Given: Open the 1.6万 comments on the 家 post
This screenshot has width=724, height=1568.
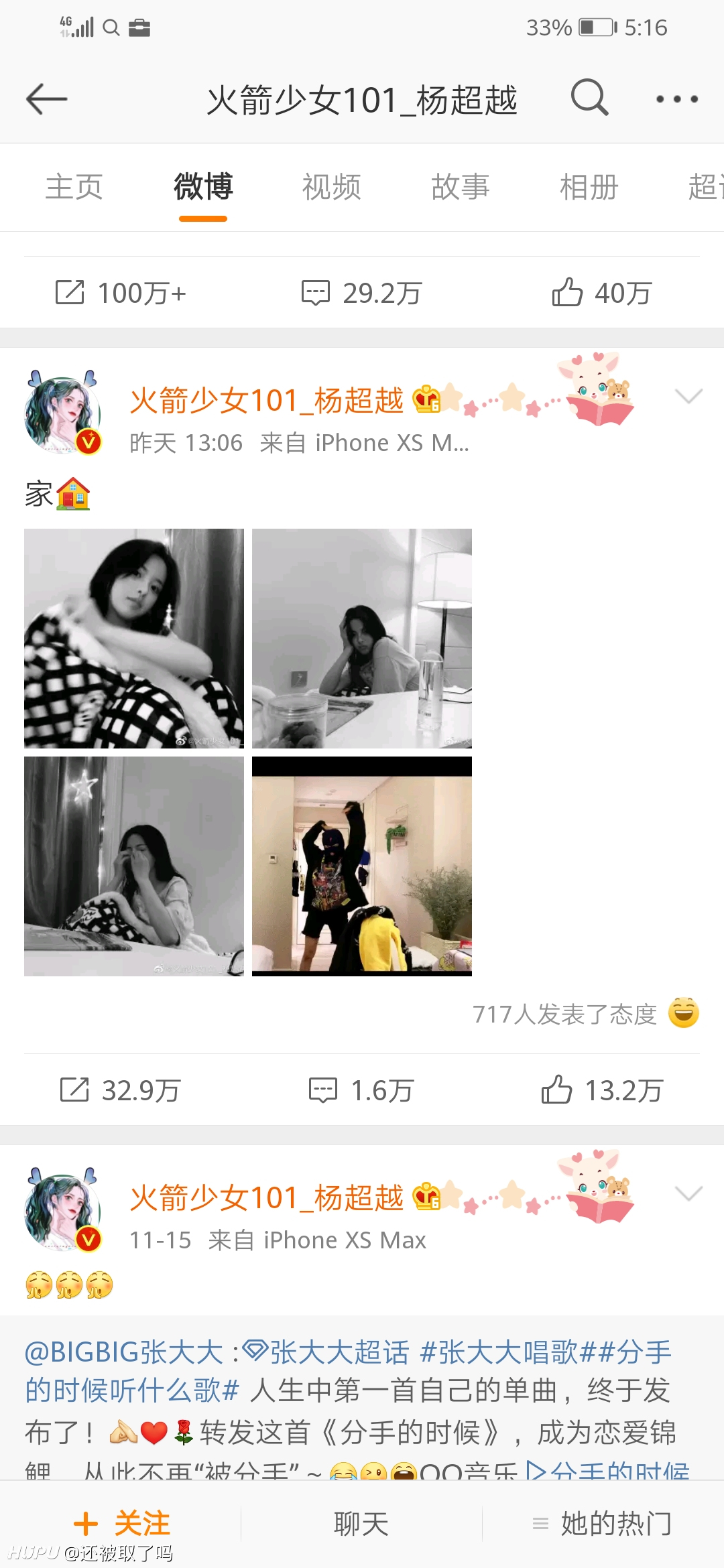Looking at the screenshot, I should coord(362,1090).
